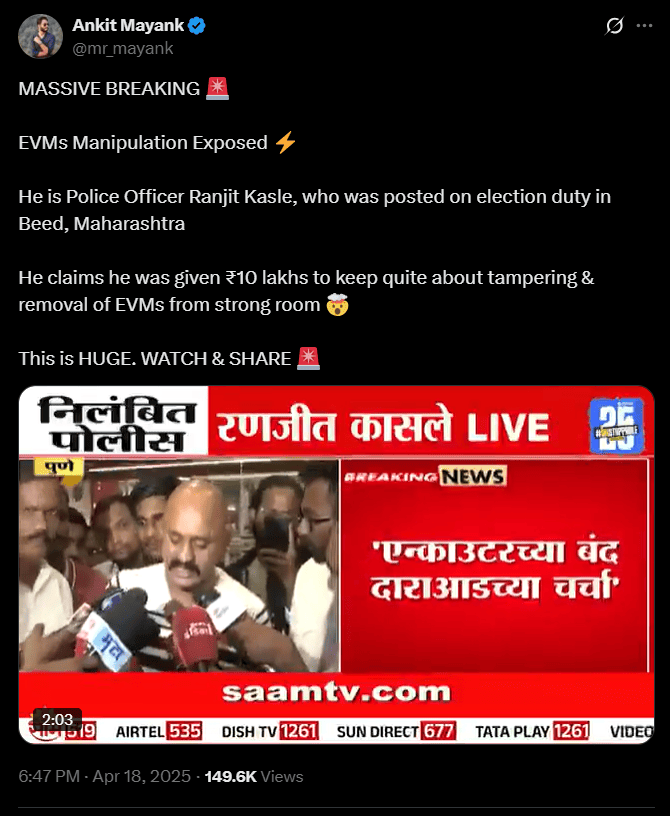670x816 pixels.
Task: Play the Ranjit Kasle video
Action: (x=336, y=565)
